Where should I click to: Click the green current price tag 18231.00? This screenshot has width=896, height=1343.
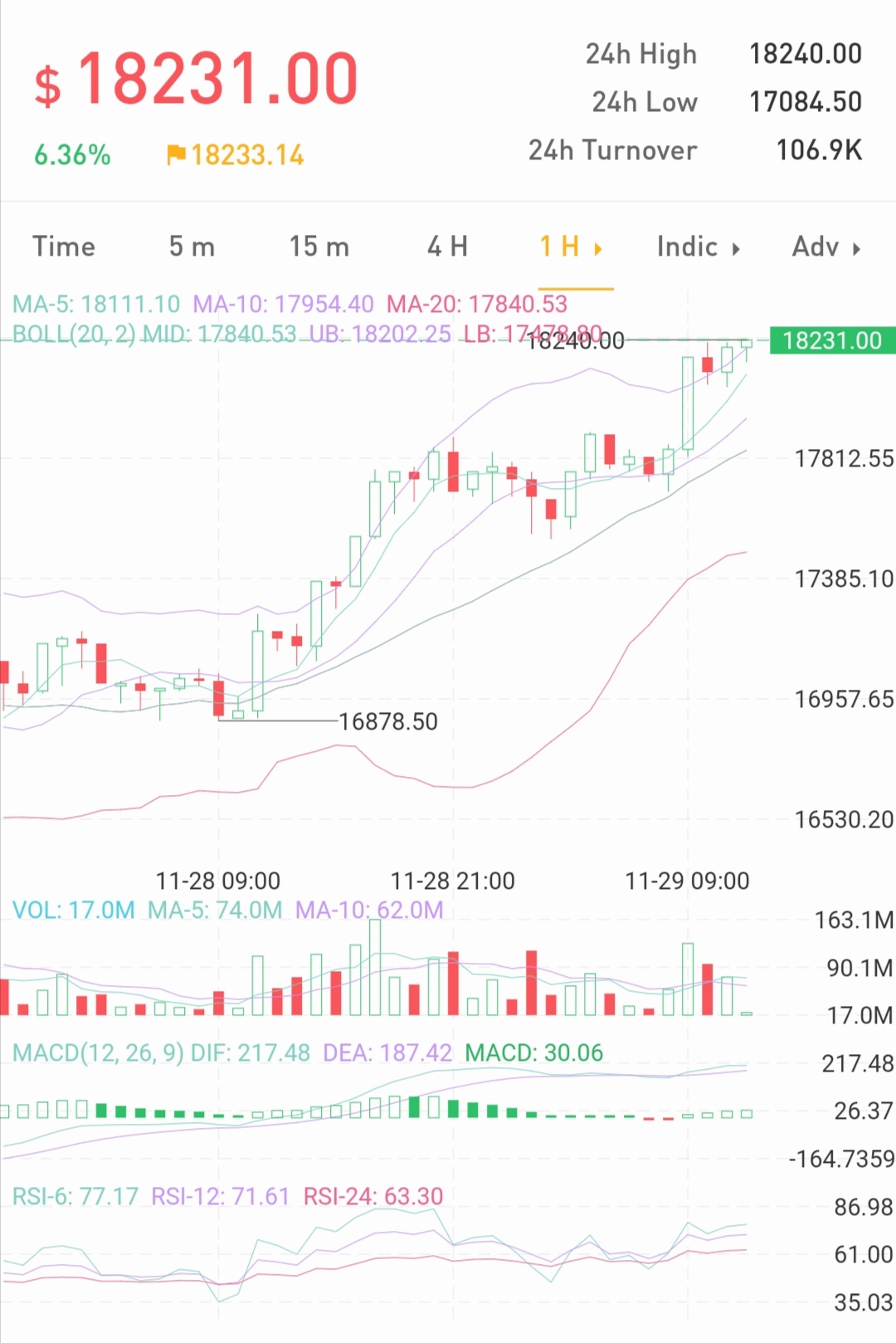[x=832, y=340]
